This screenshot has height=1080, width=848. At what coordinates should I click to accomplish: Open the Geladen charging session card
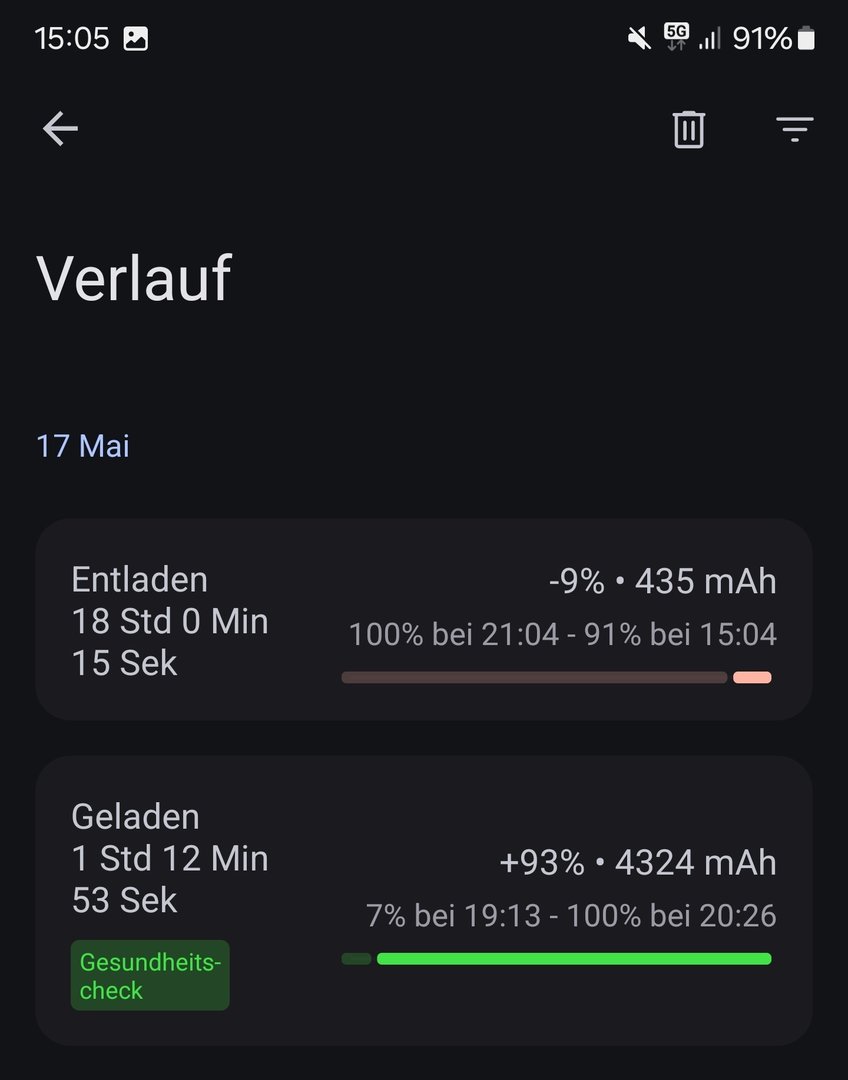(423, 860)
